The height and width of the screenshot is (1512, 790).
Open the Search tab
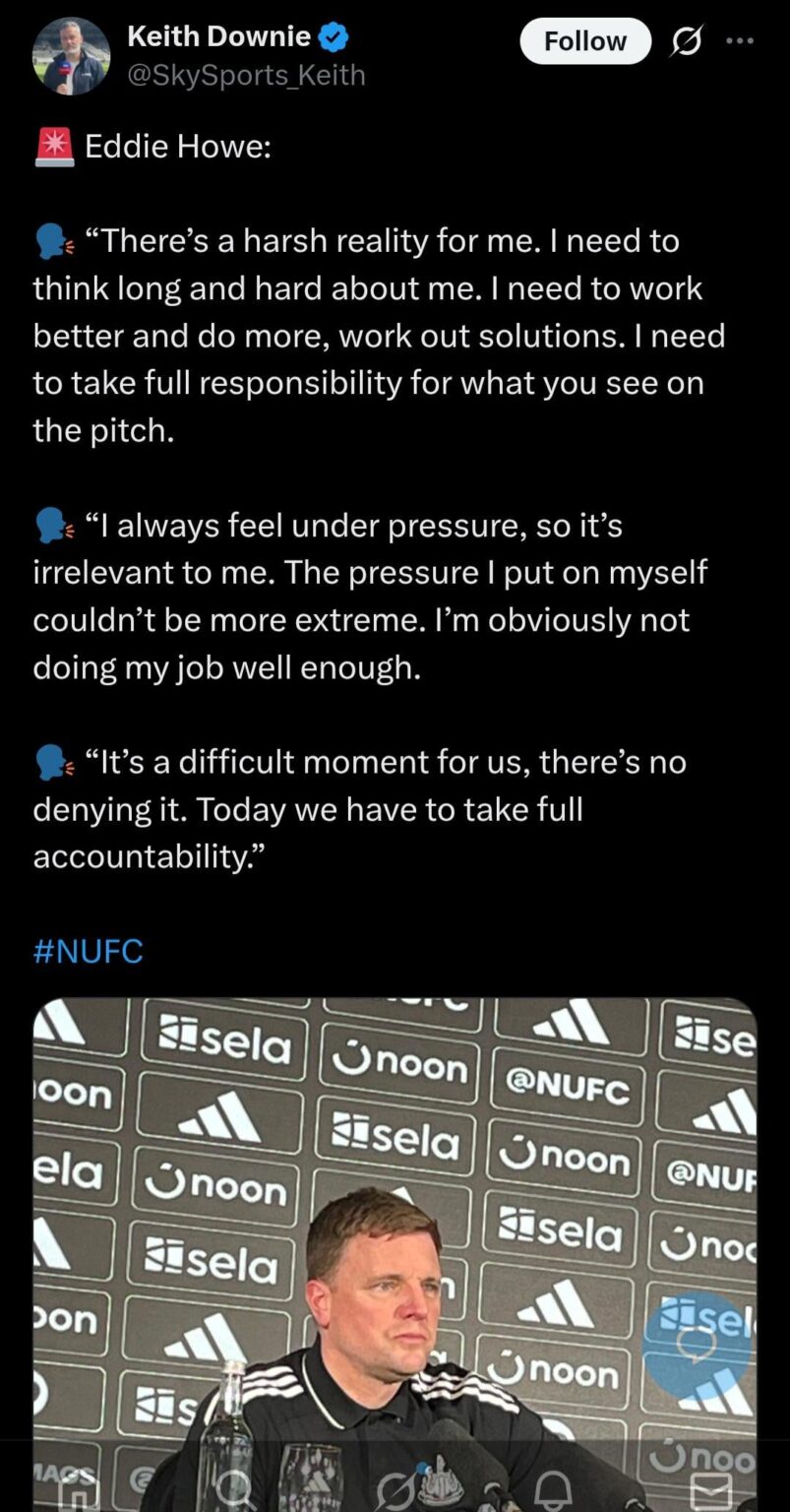pos(236,1490)
